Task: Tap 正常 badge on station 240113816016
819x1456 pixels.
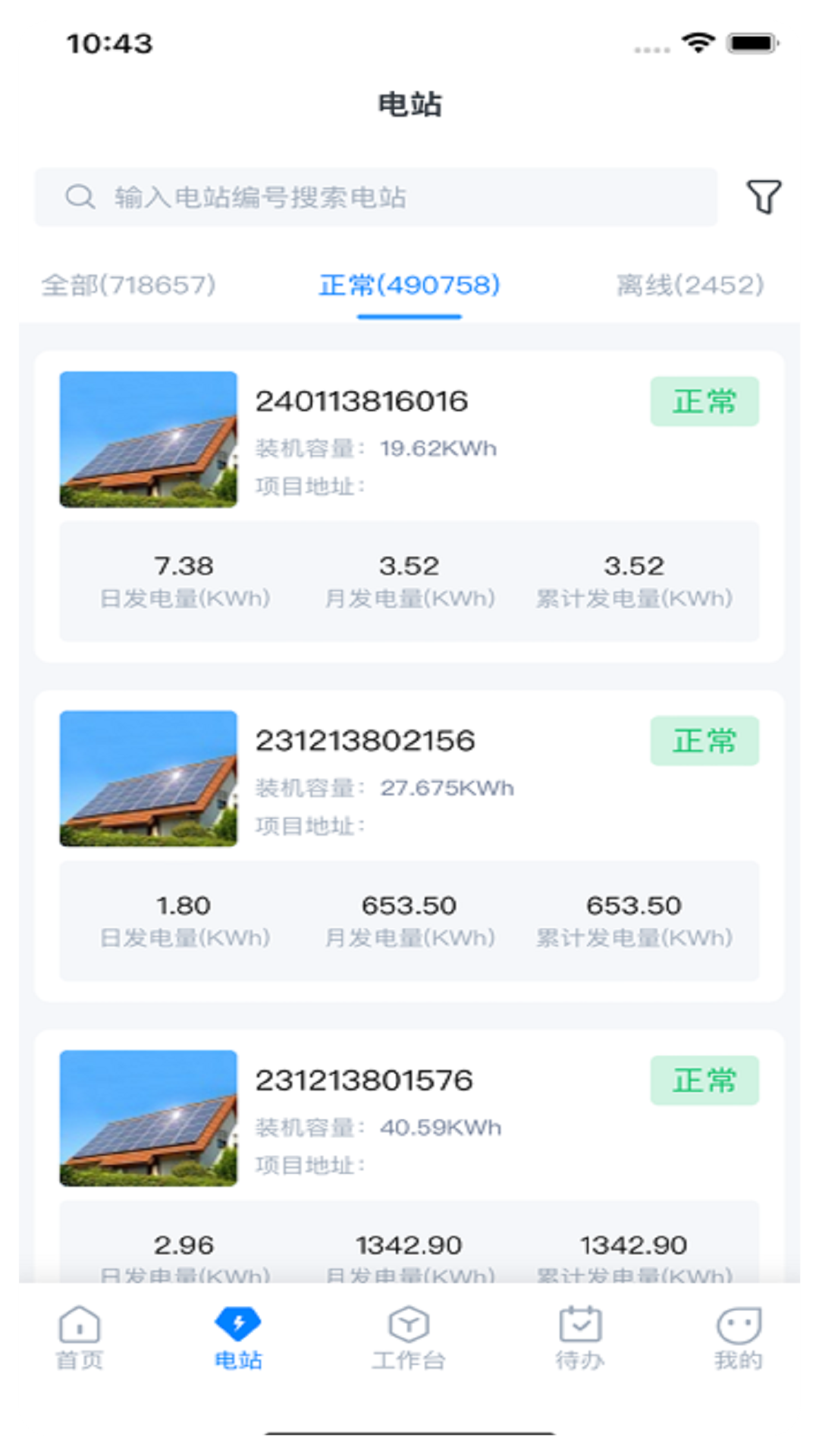Action: tap(704, 401)
